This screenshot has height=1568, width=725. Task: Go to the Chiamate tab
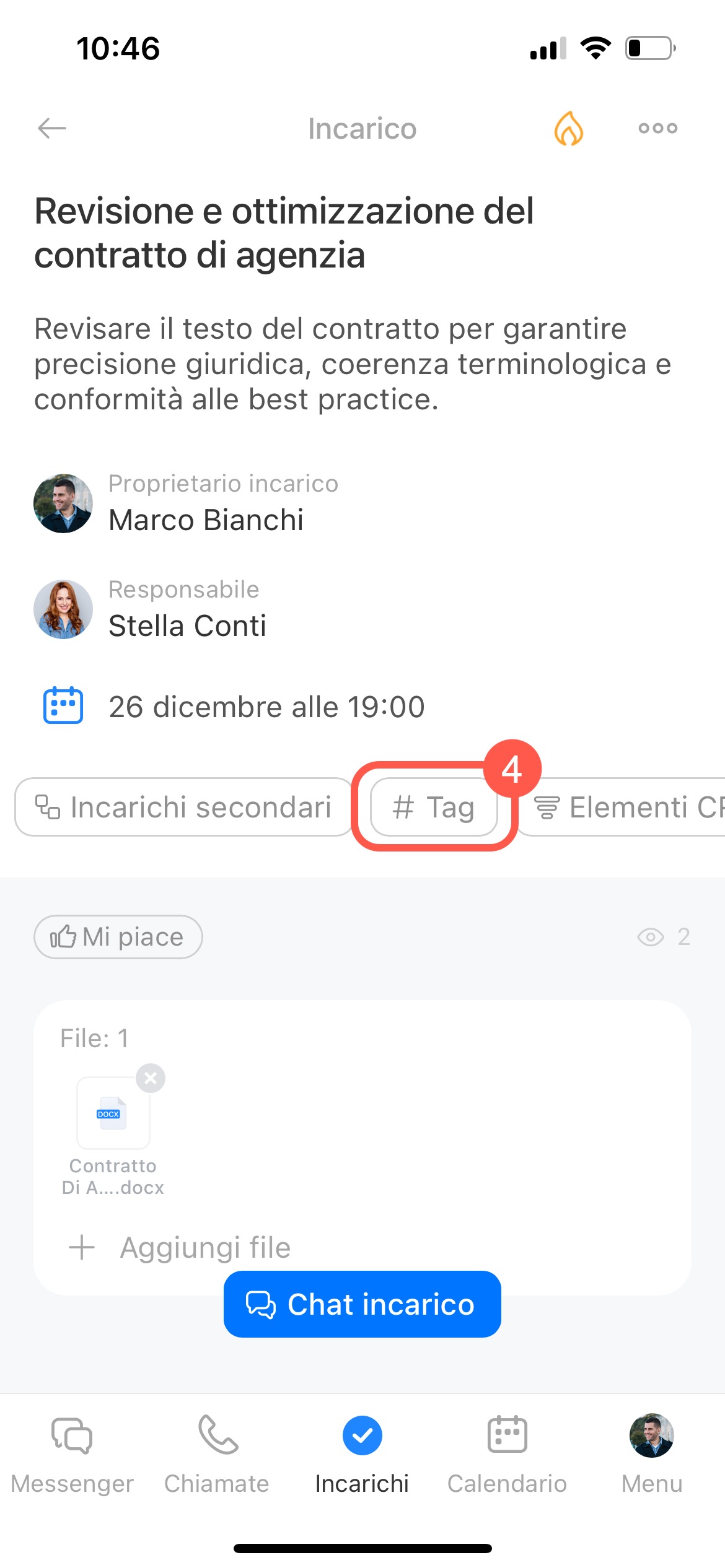217,1450
